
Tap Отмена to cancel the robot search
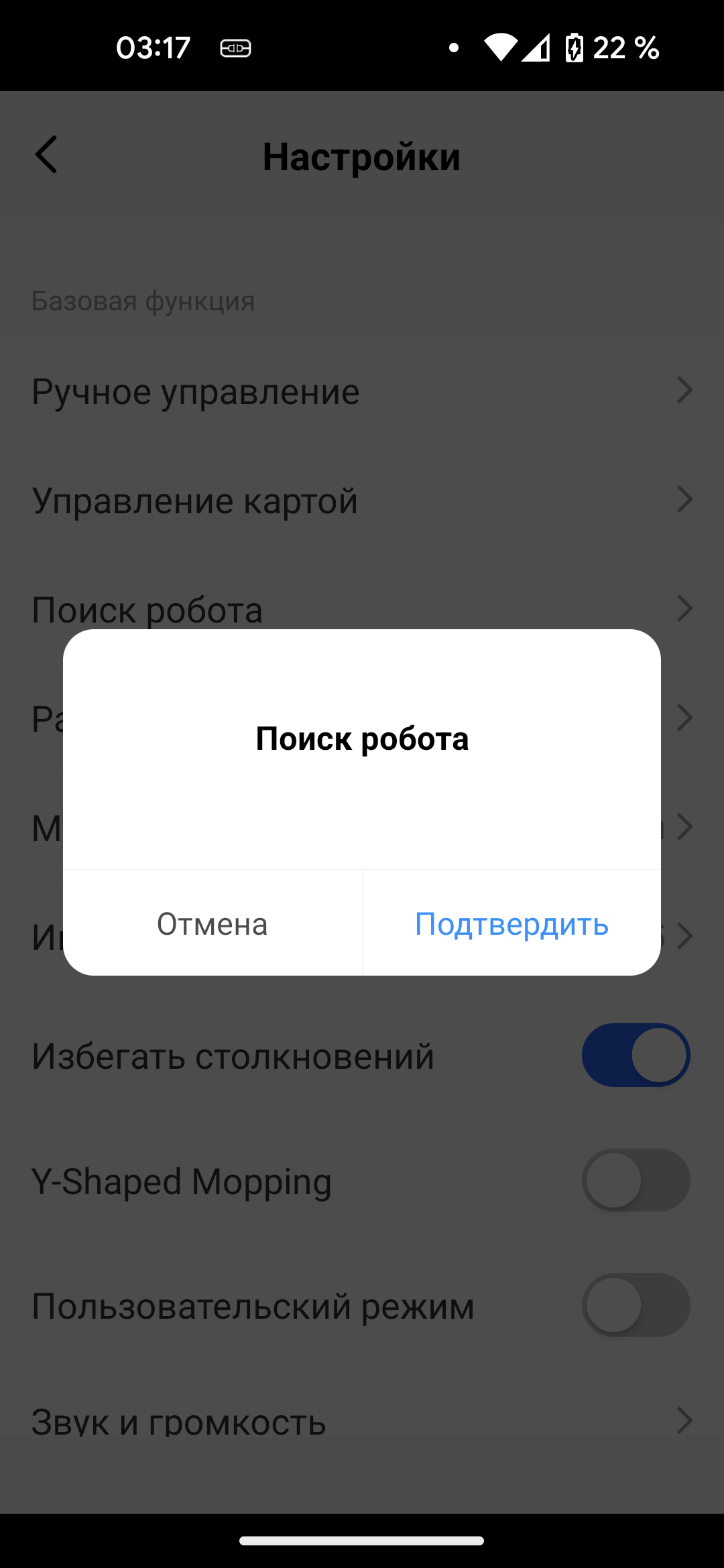(x=213, y=923)
